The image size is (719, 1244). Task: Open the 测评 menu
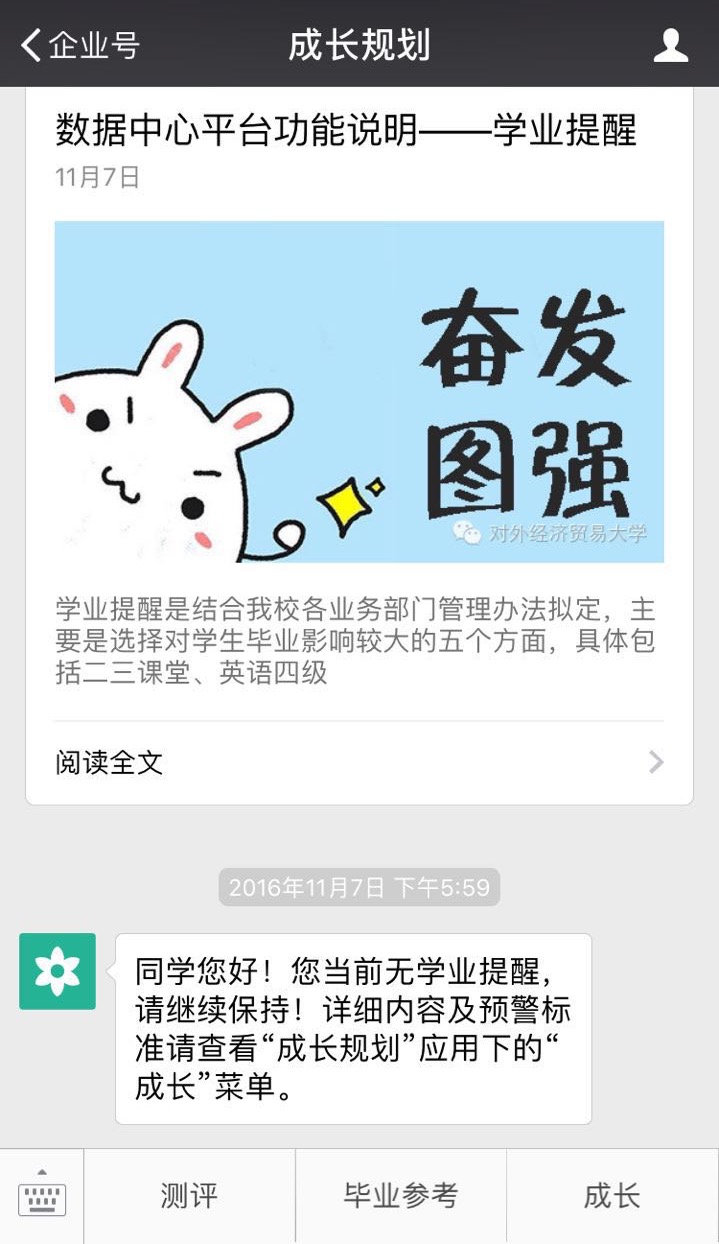point(189,1195)
